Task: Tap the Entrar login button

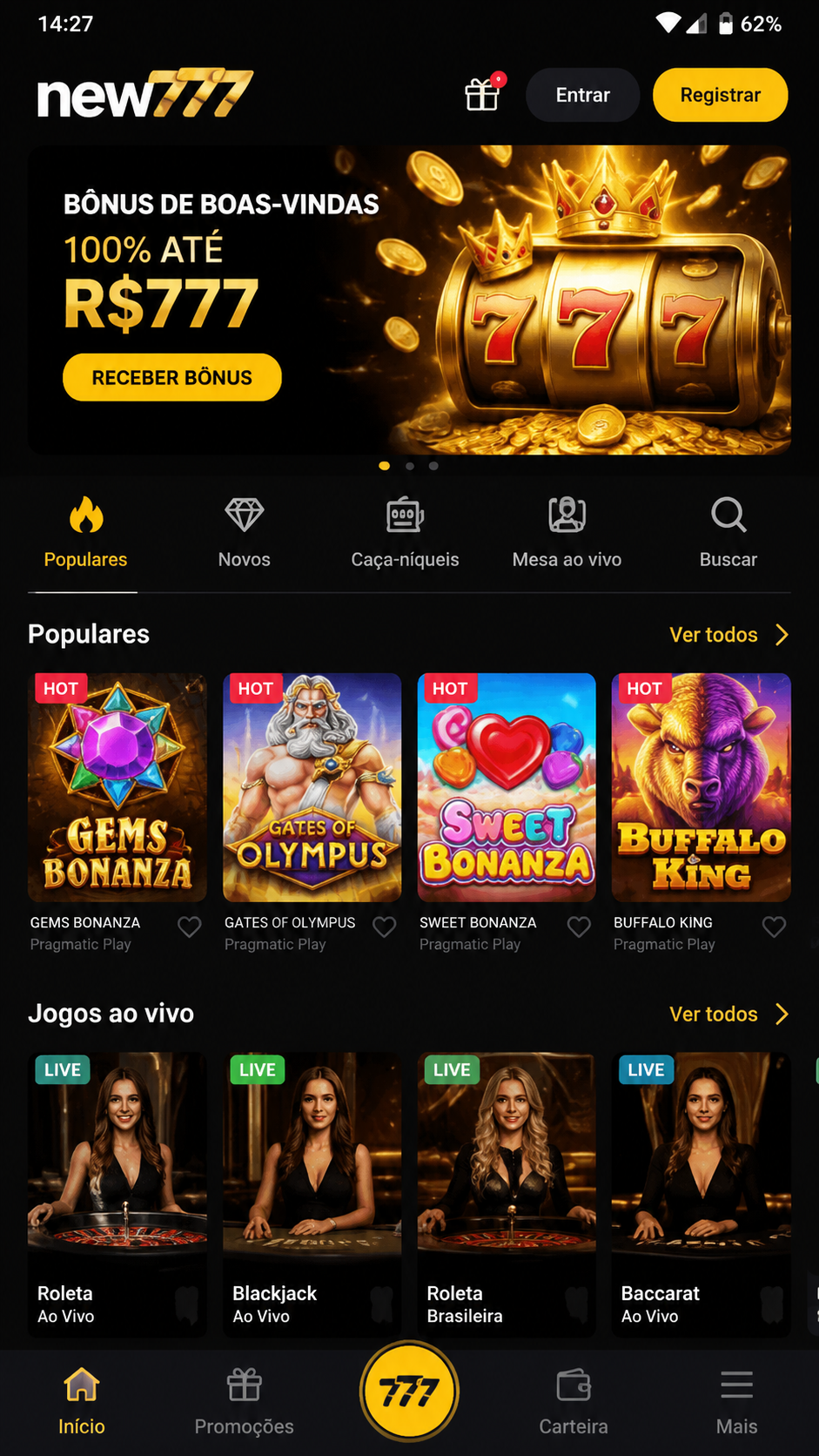Action: pyautogui.click(x=582, y=95)
